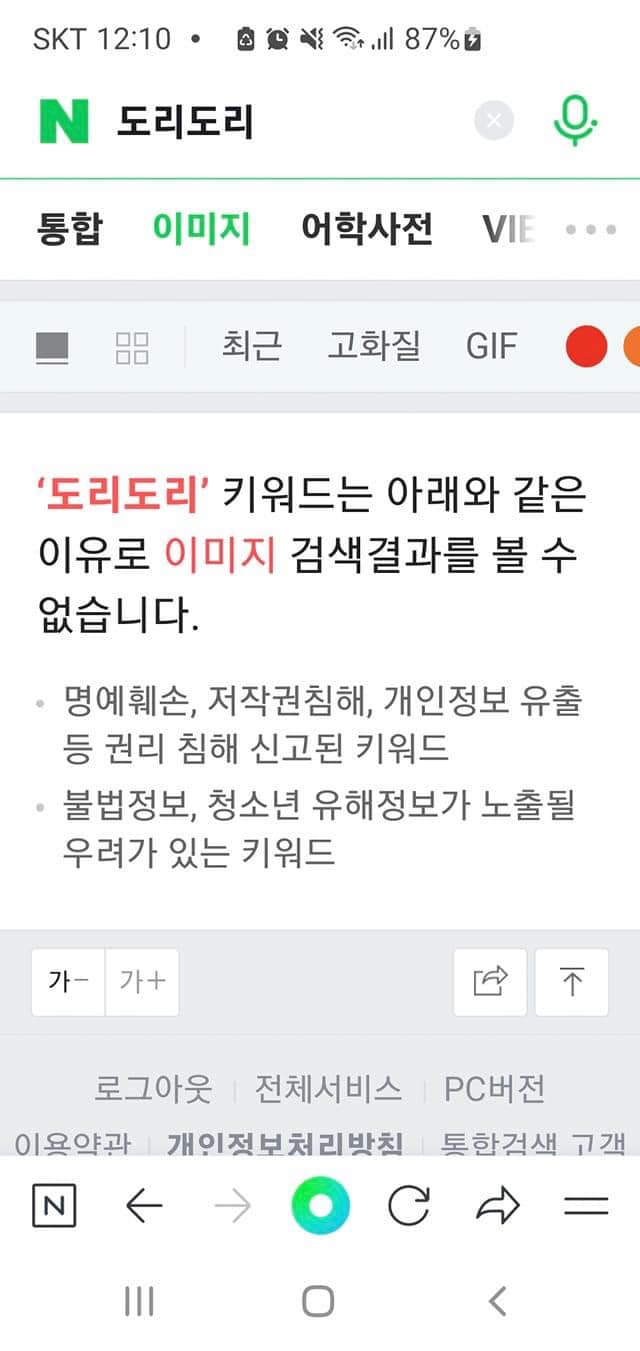Filter results to GIF only
The height and width of the screenshot is (1351, 640).
point(491,347)
